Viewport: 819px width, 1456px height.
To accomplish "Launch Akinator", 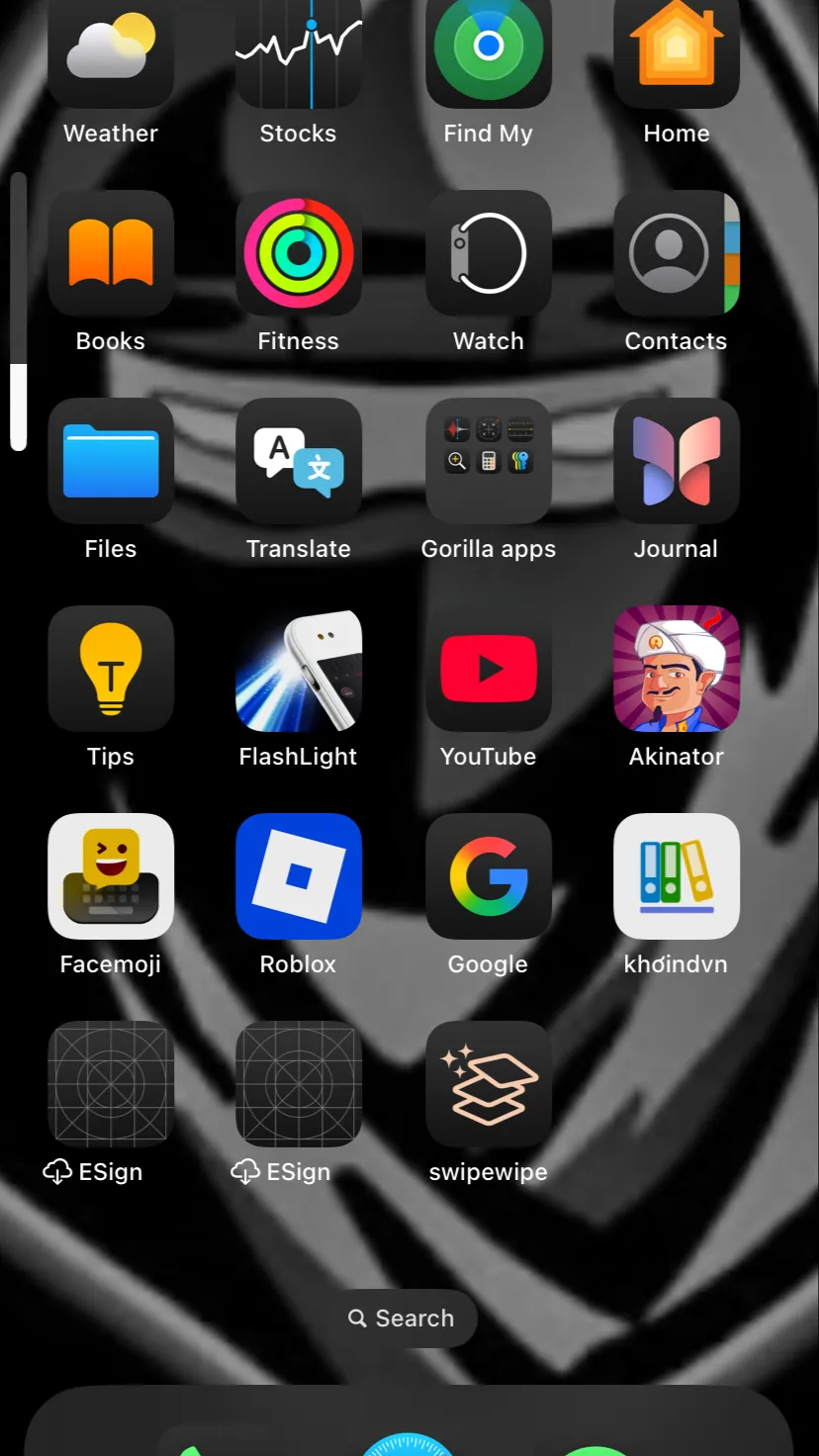I will click(677, 669).
